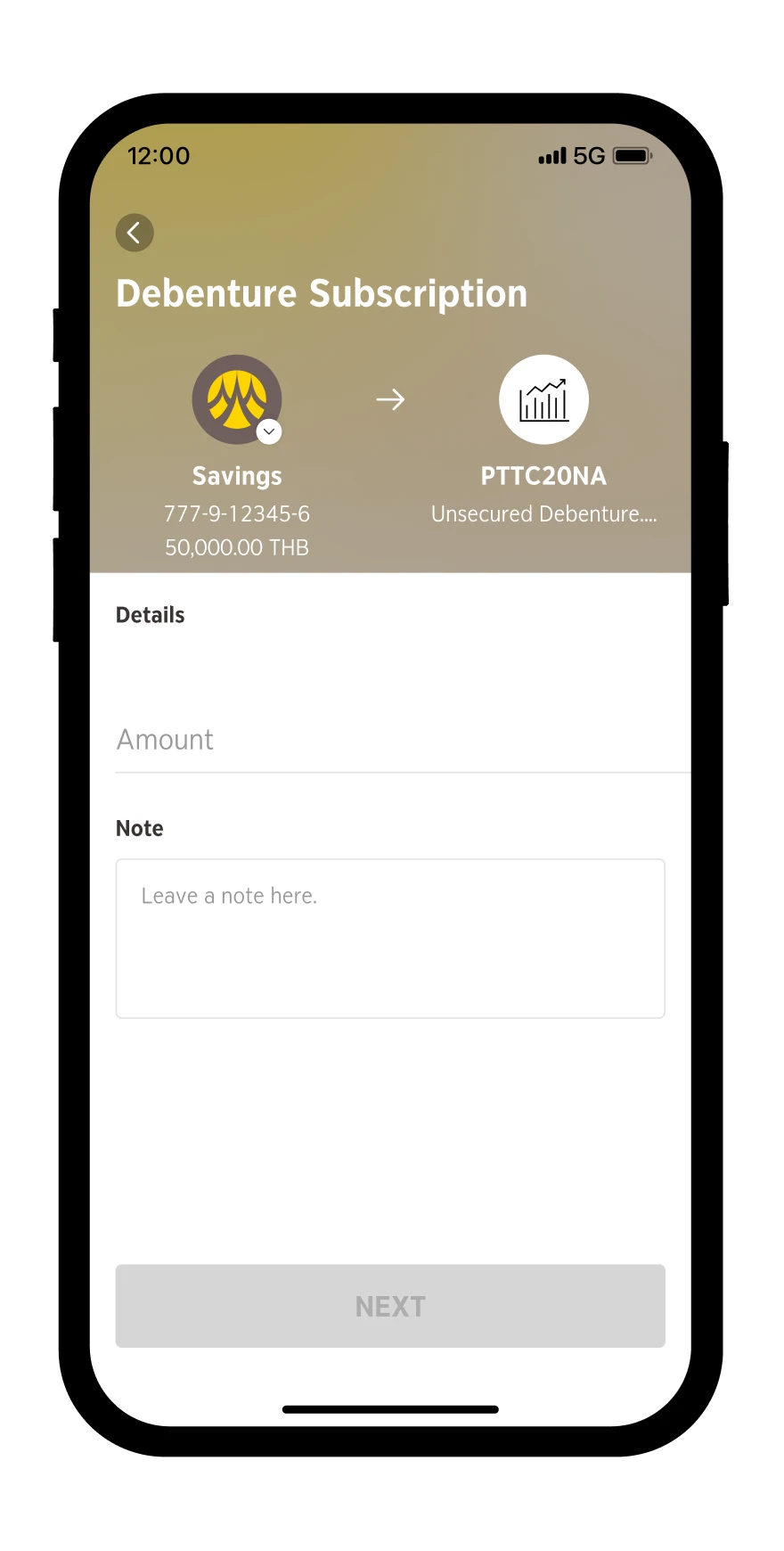Tap the NEXT button
This screenshot has width=784, height=1551.
coord(390,1306)
